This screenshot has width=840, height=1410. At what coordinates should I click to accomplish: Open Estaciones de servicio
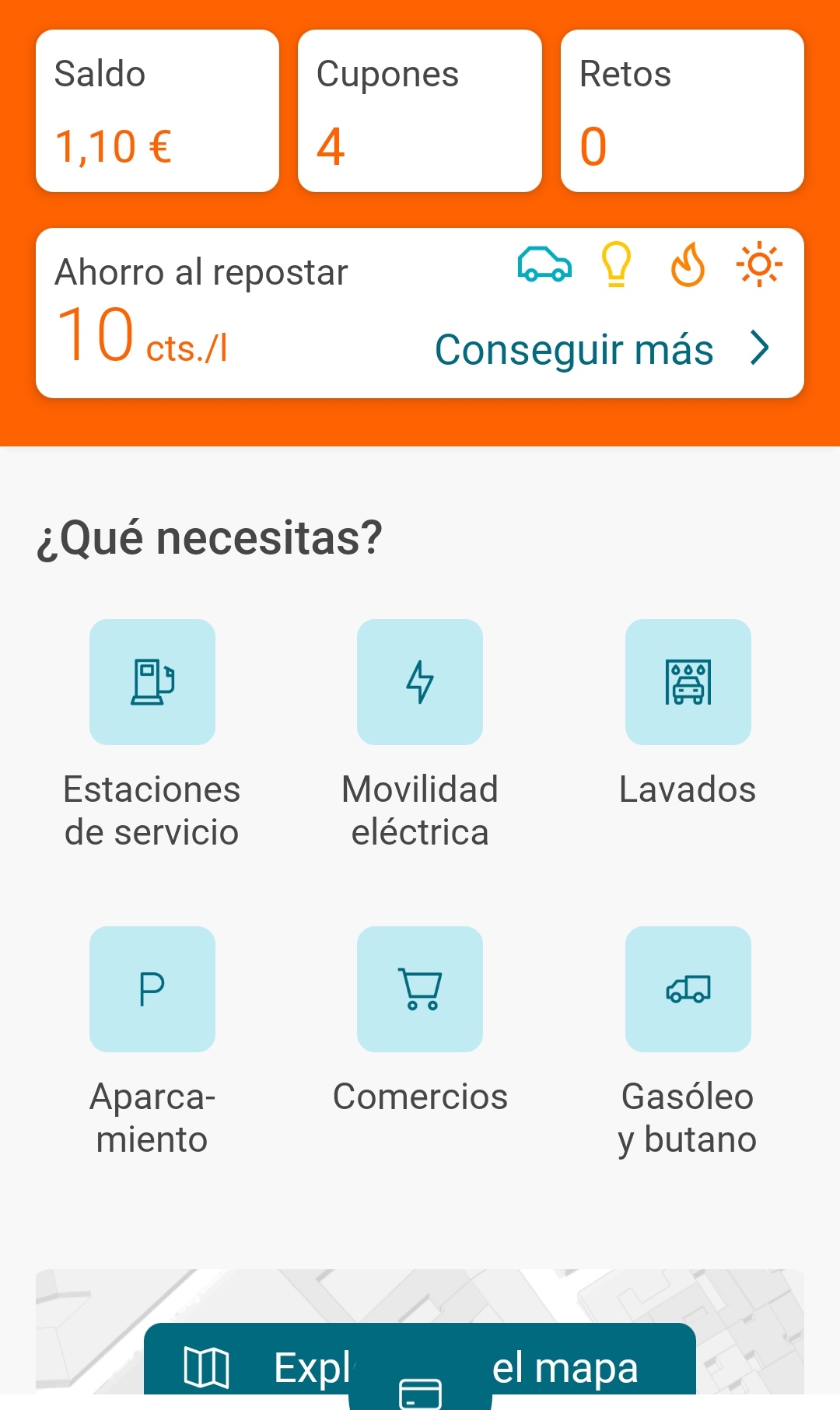click(x=152, y=682)
